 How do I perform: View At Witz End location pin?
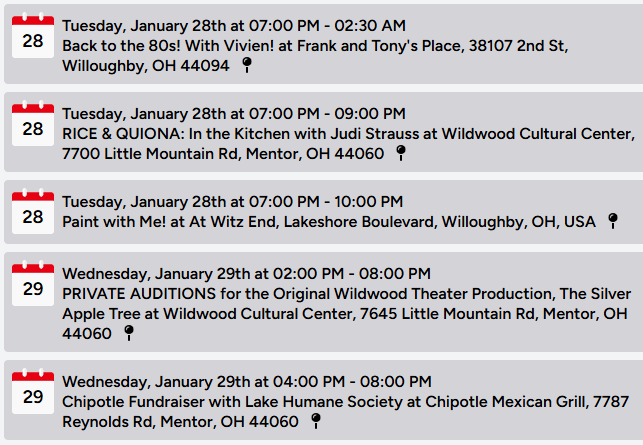pos(613,221)
